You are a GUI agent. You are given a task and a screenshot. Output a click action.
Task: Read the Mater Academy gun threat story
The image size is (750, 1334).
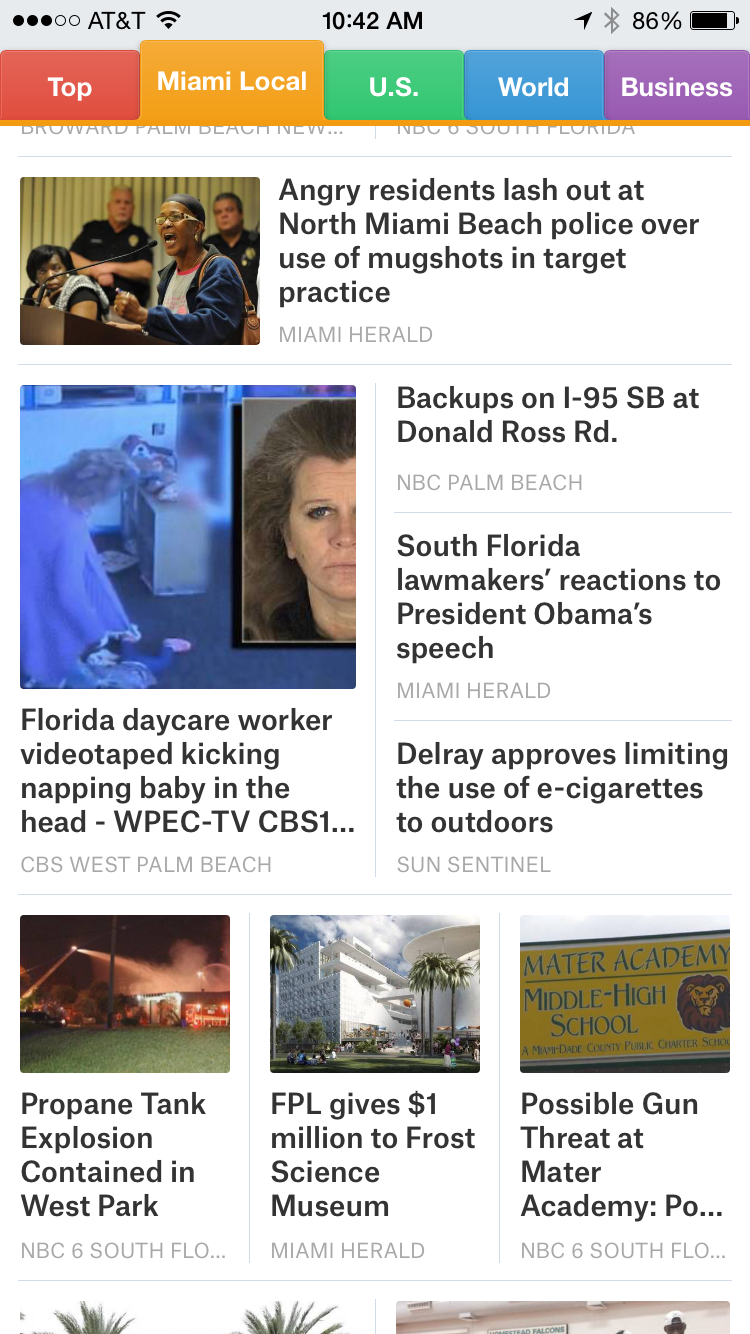[622, 1154]
